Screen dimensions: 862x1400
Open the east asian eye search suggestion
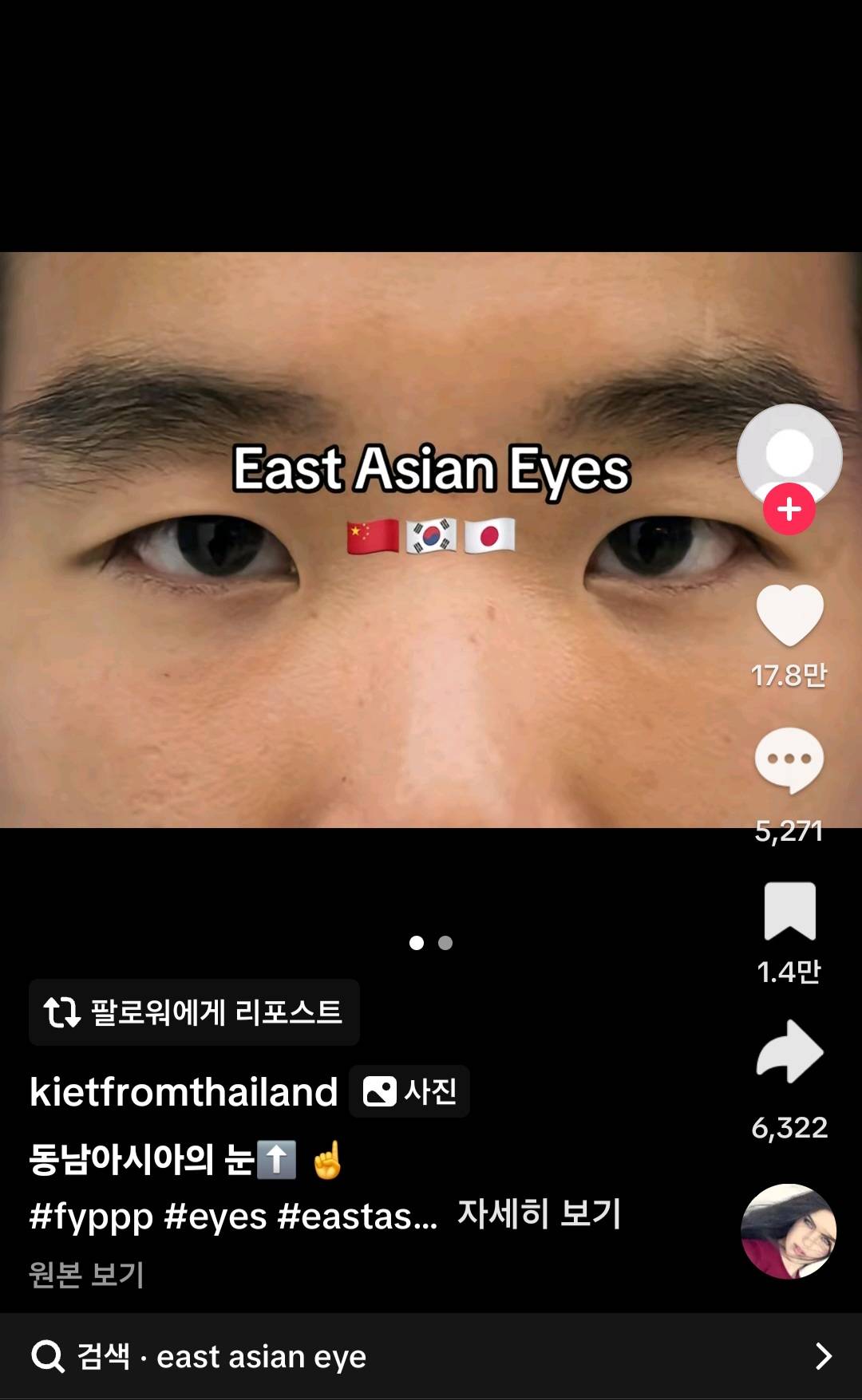point(431,1356)
